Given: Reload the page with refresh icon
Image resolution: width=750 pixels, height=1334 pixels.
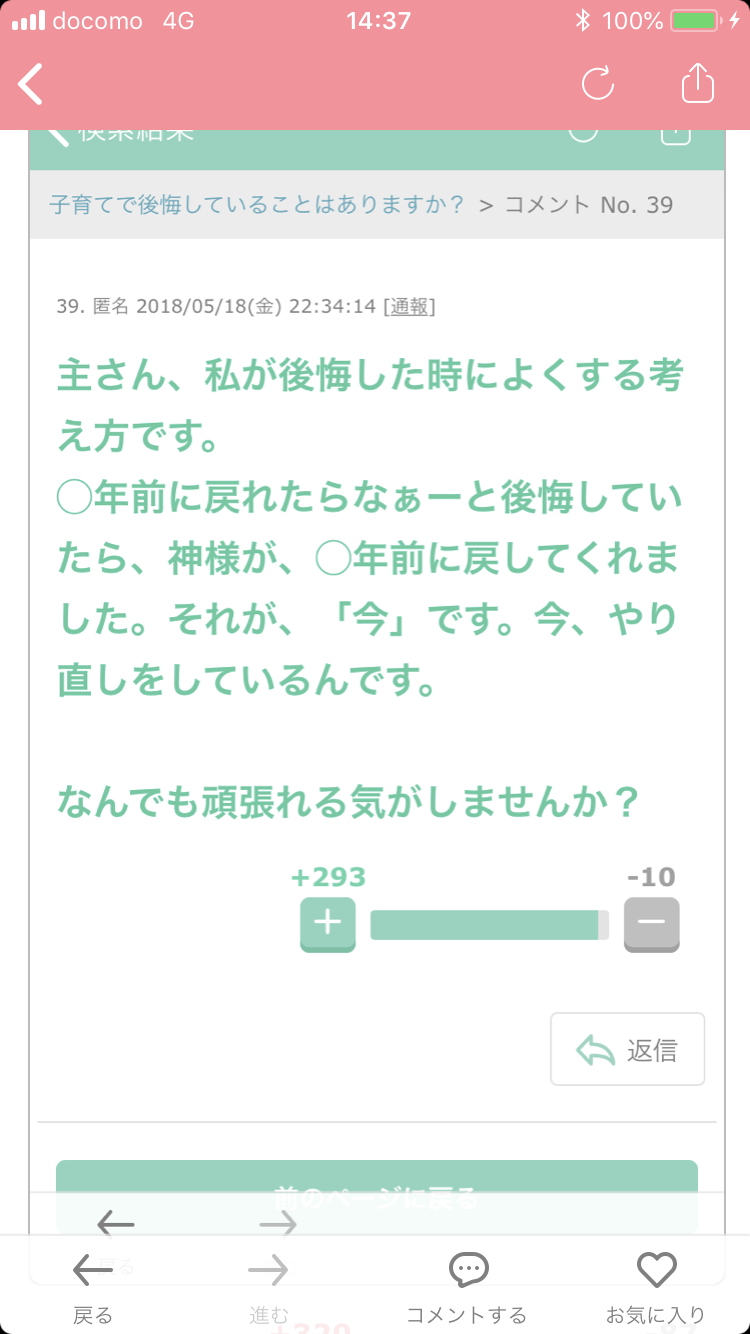Looking at the screenshot, I should point(598,84).
